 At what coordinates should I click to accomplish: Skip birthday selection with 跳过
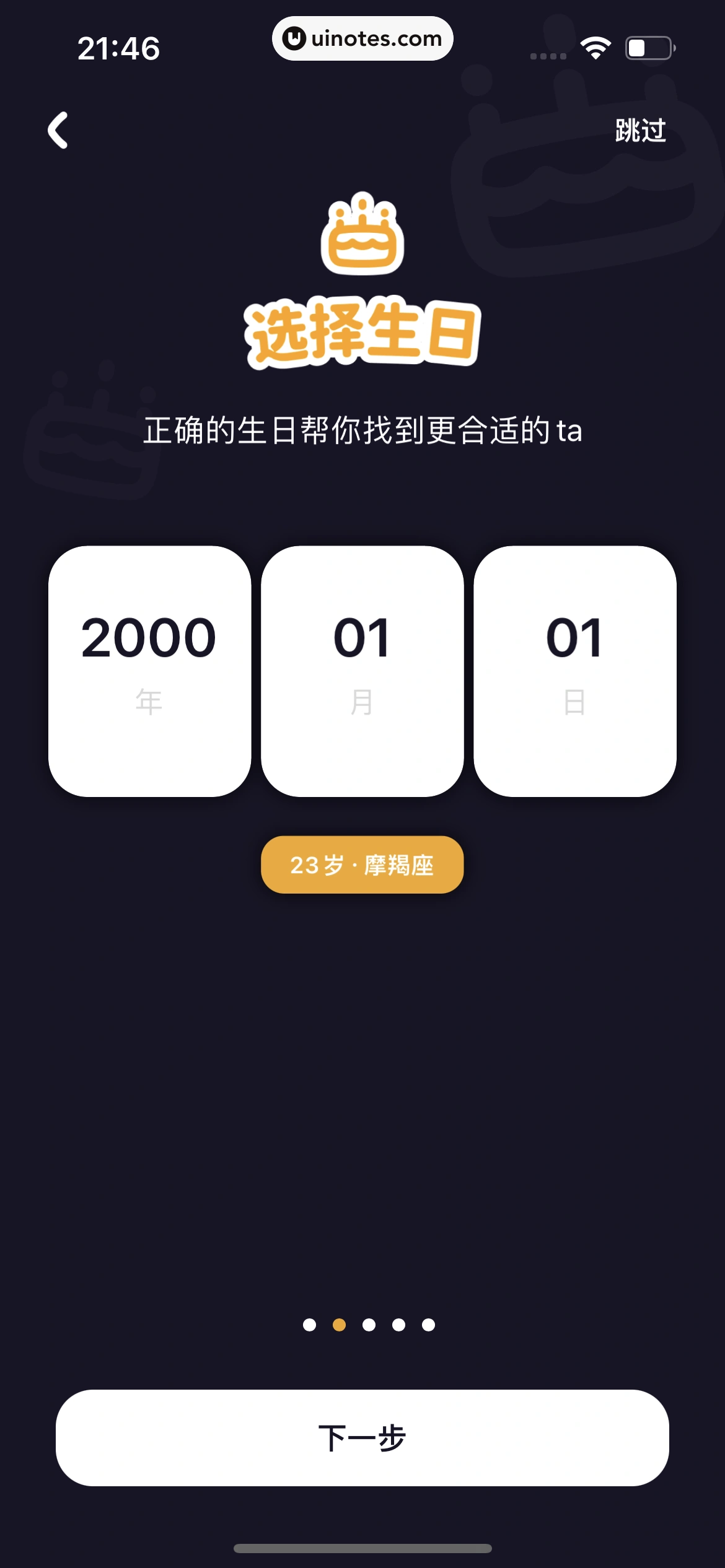point(640,131)
